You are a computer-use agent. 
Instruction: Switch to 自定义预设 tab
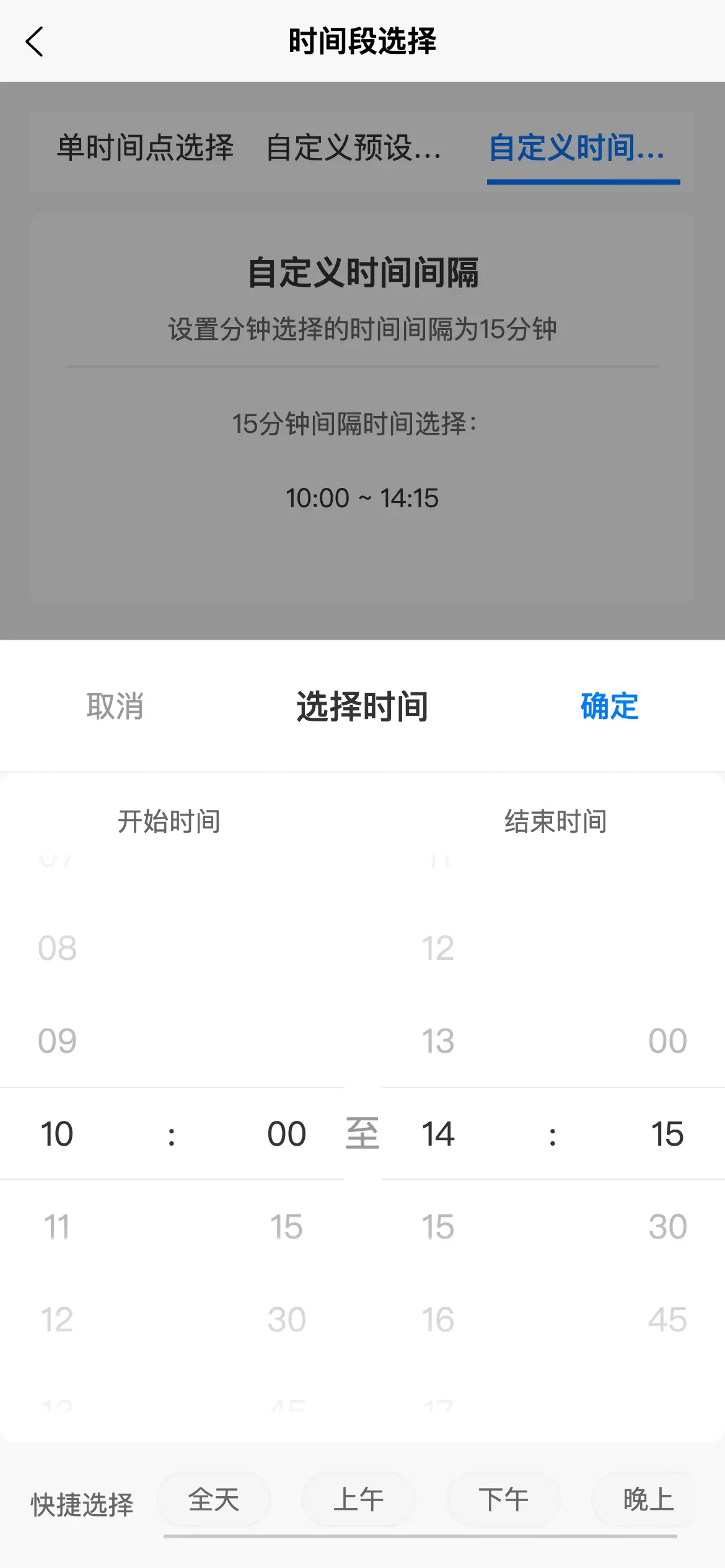[x=353, y=148]
